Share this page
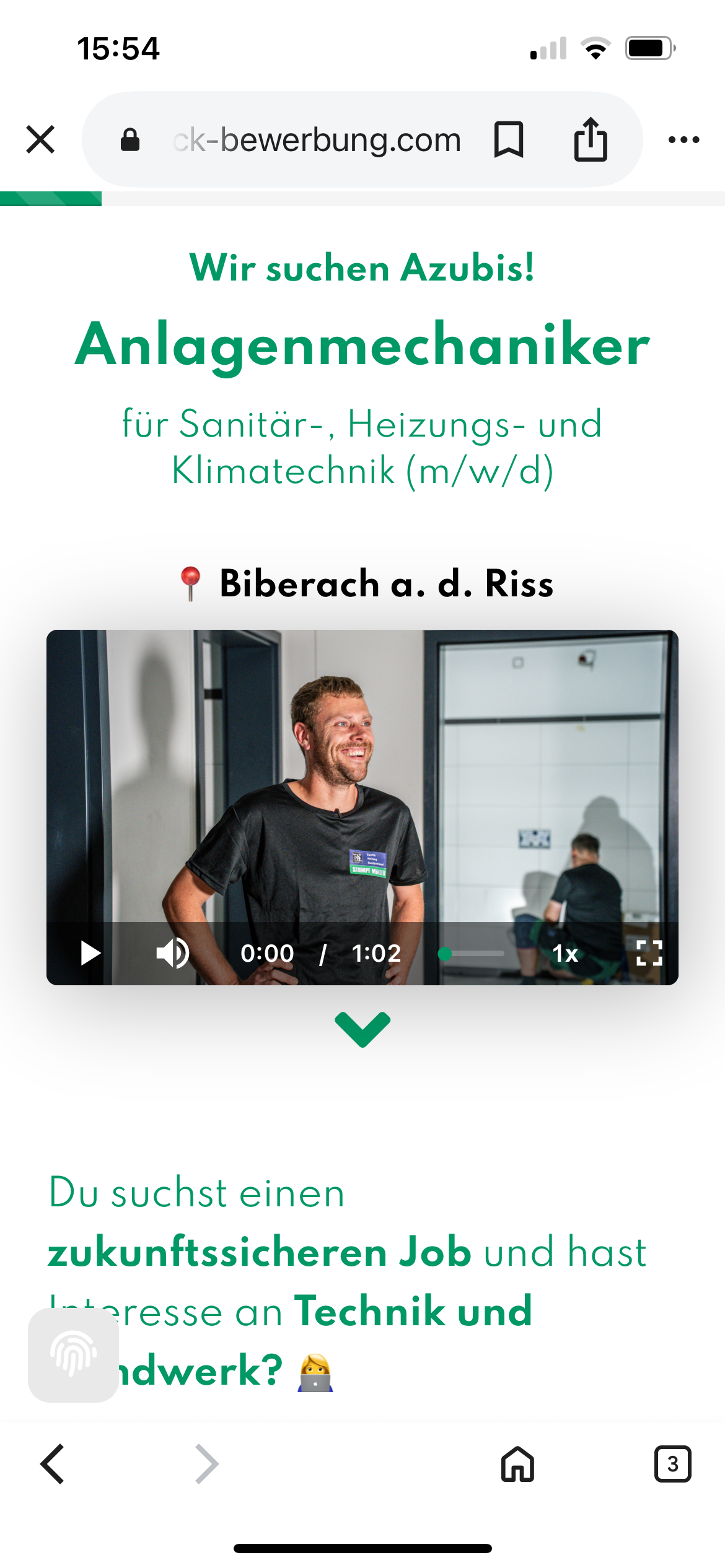725x1568 pixels. point(591,140)
